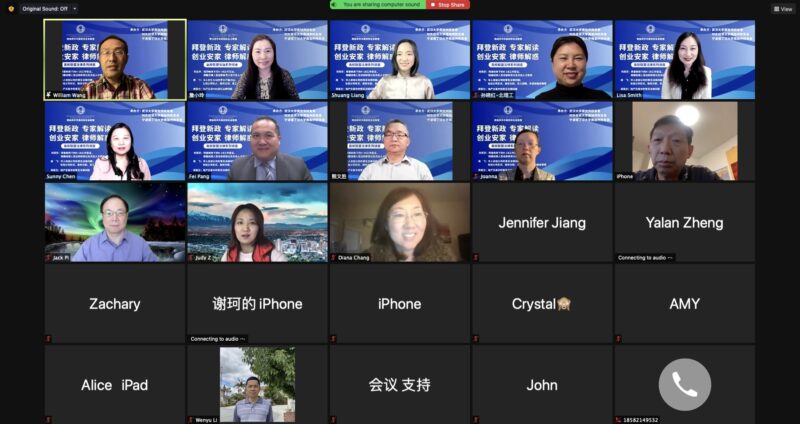Viewport: 800px width, 424px height.
Task: Select Wenyu Li's video tile
Action: coord(257,385)
